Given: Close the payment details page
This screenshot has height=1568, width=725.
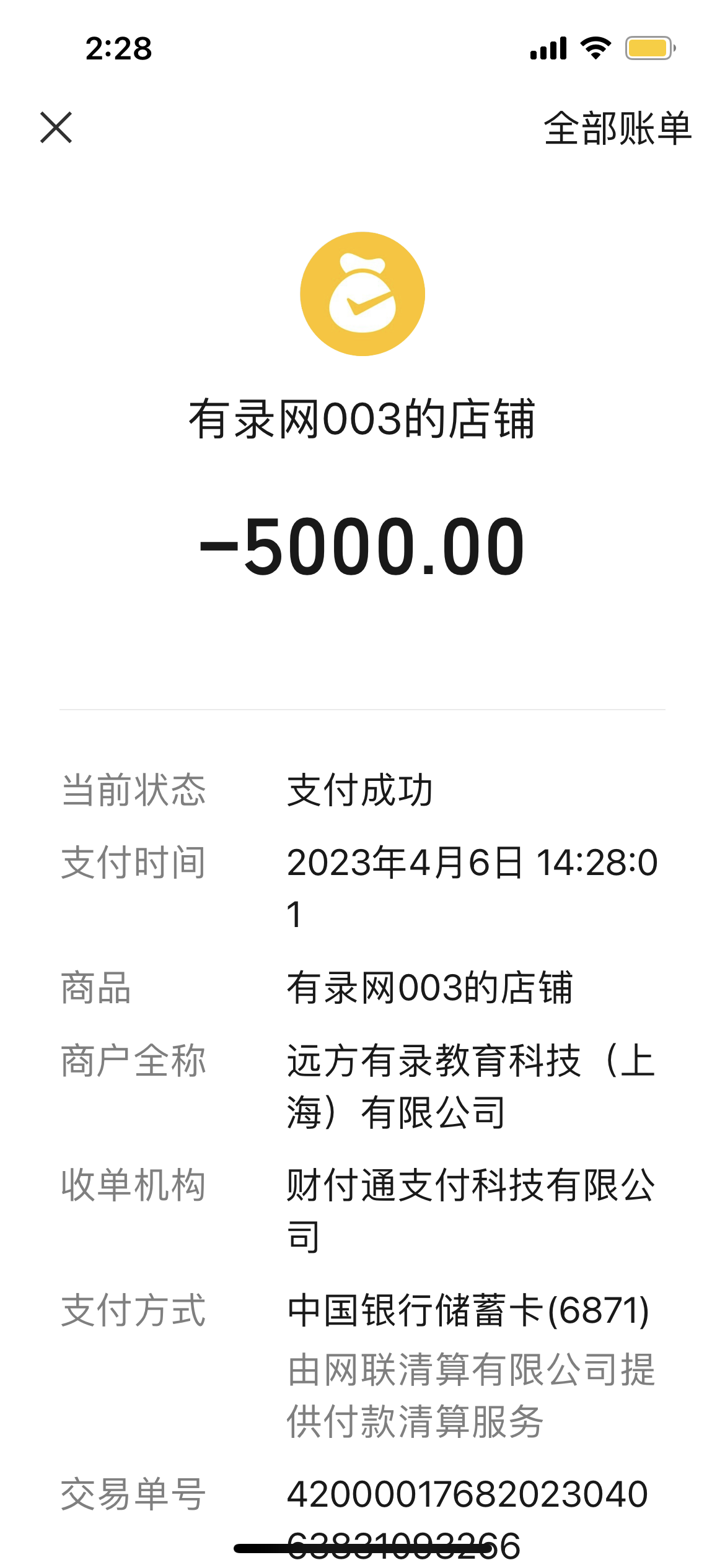Looking at the screenshot, I should 56,128.
